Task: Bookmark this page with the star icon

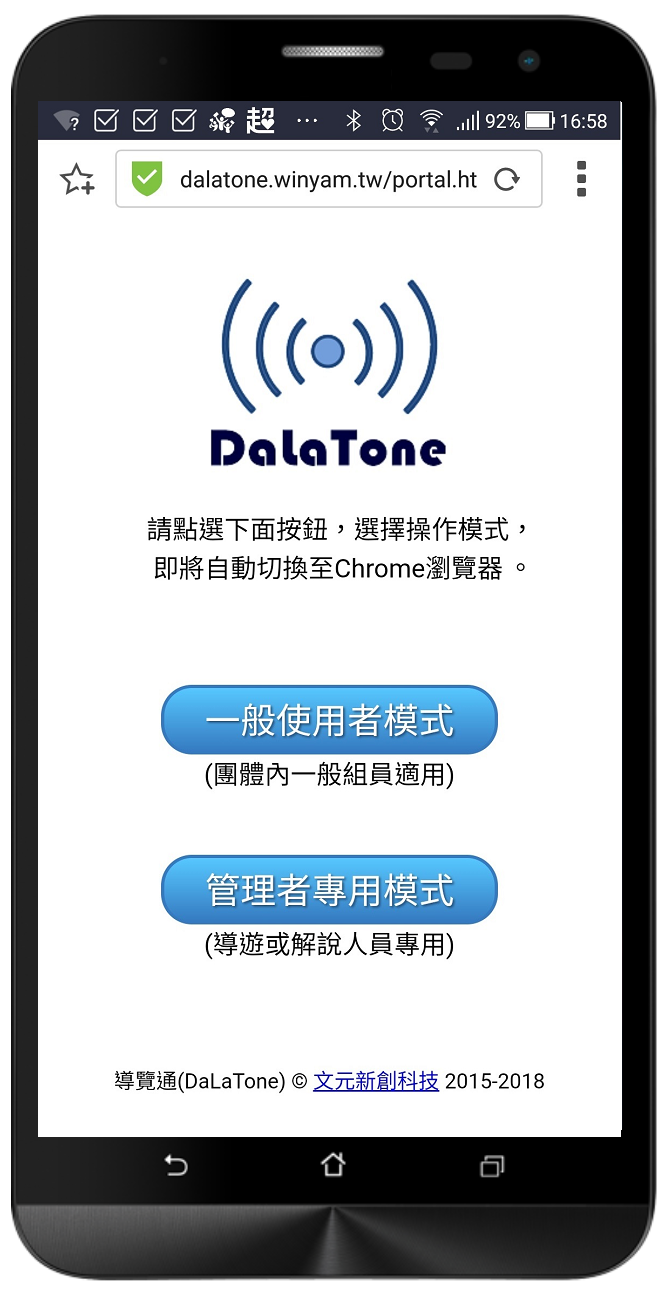Action: [x=77, y=180]
